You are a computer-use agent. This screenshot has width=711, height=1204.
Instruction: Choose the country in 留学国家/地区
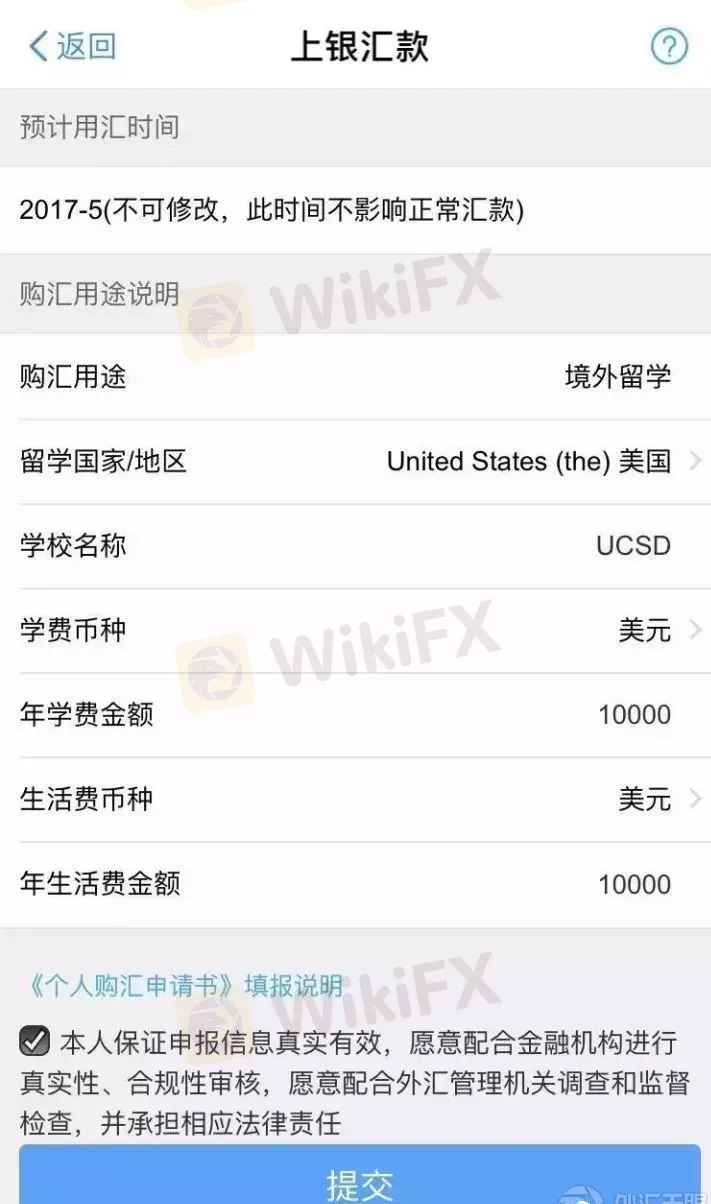(x=540, y=461)
